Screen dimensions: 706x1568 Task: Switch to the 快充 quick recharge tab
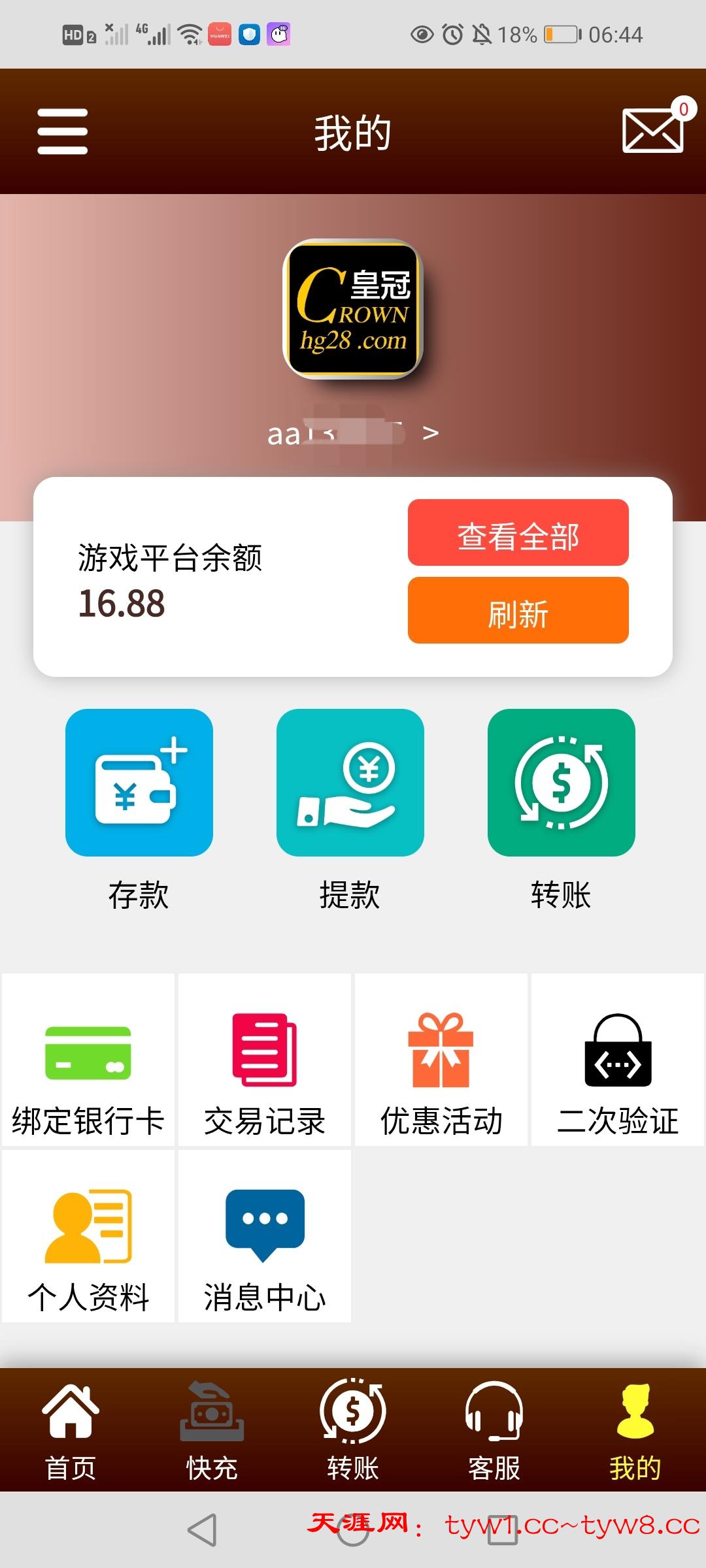(212, 1431)
